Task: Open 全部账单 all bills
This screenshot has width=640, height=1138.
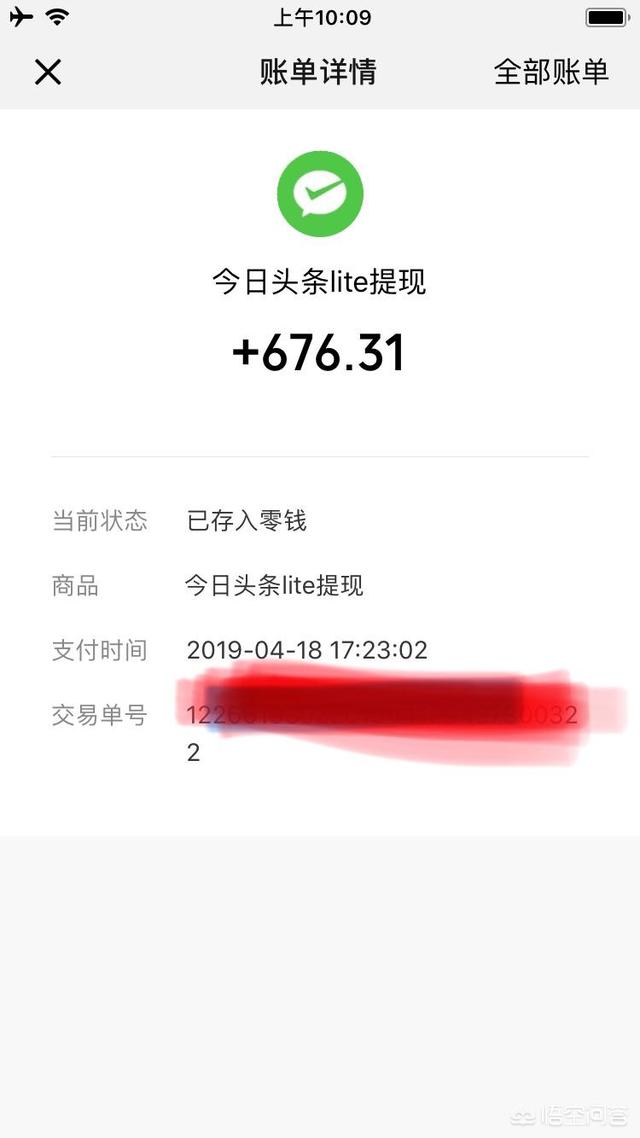Action: 551,72
